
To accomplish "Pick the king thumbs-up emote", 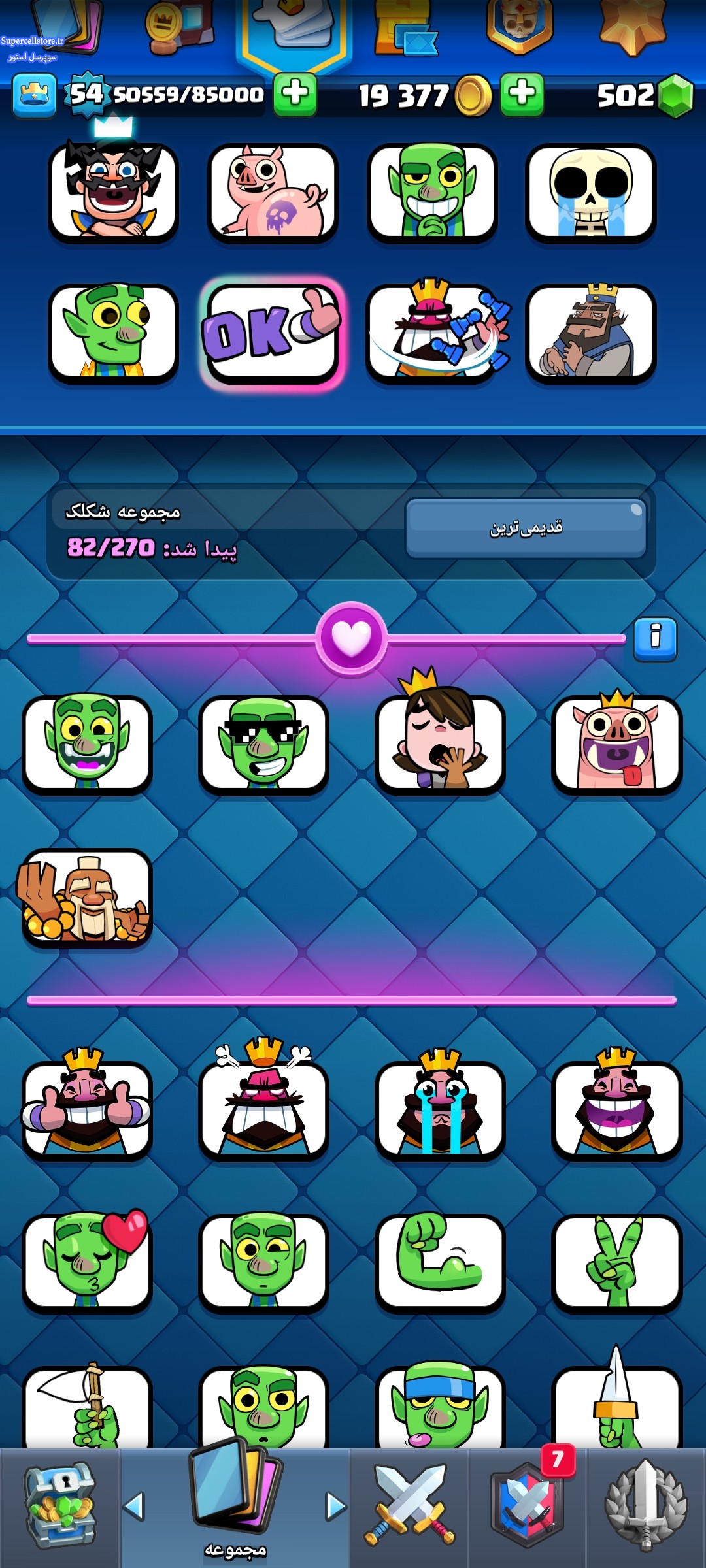I will coord(87,1109).
